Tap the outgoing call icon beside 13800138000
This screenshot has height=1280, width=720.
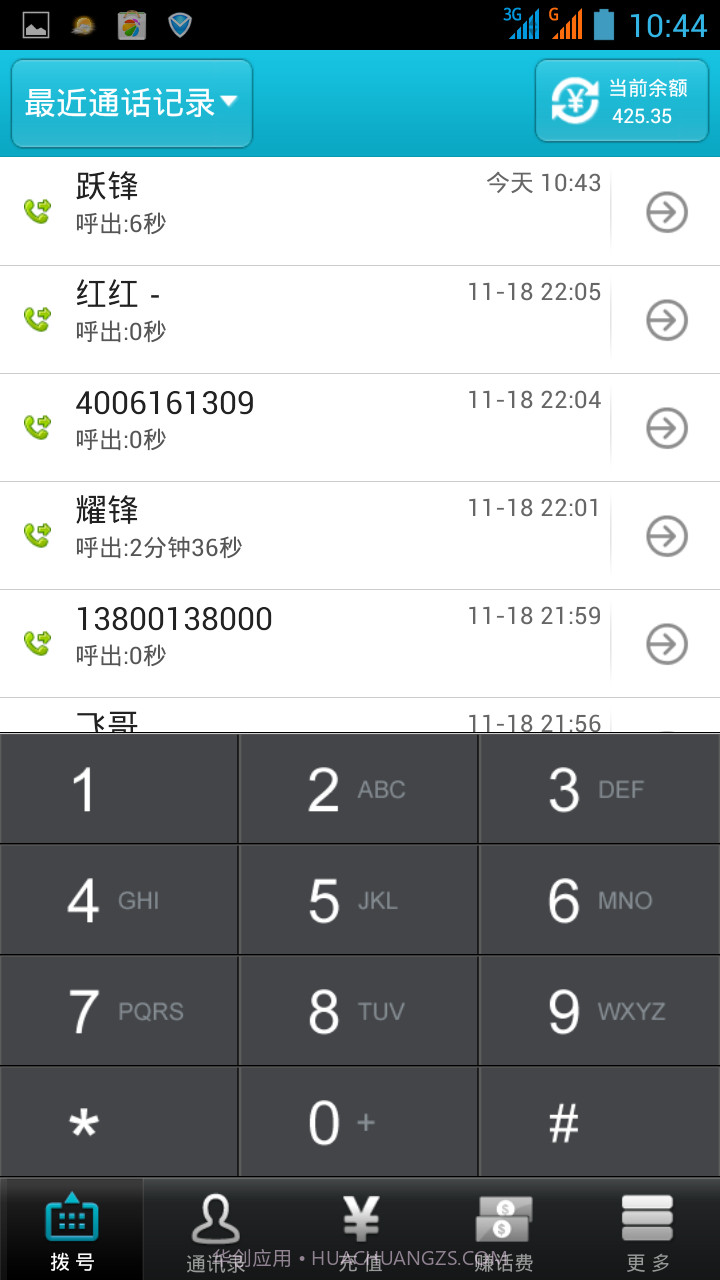[37, 643]
